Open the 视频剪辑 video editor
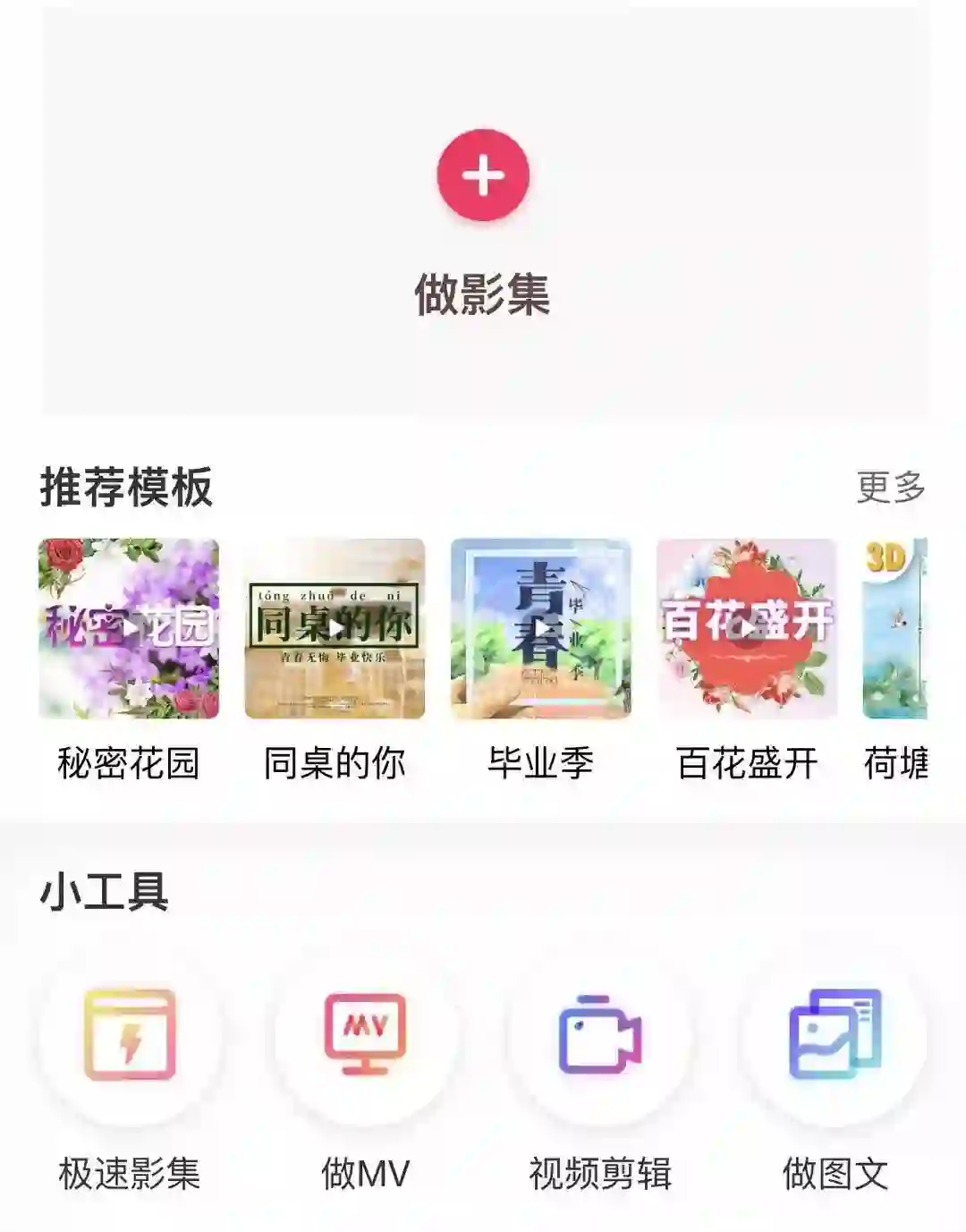Screen dimensions: 966x1232 point(600,1035)
